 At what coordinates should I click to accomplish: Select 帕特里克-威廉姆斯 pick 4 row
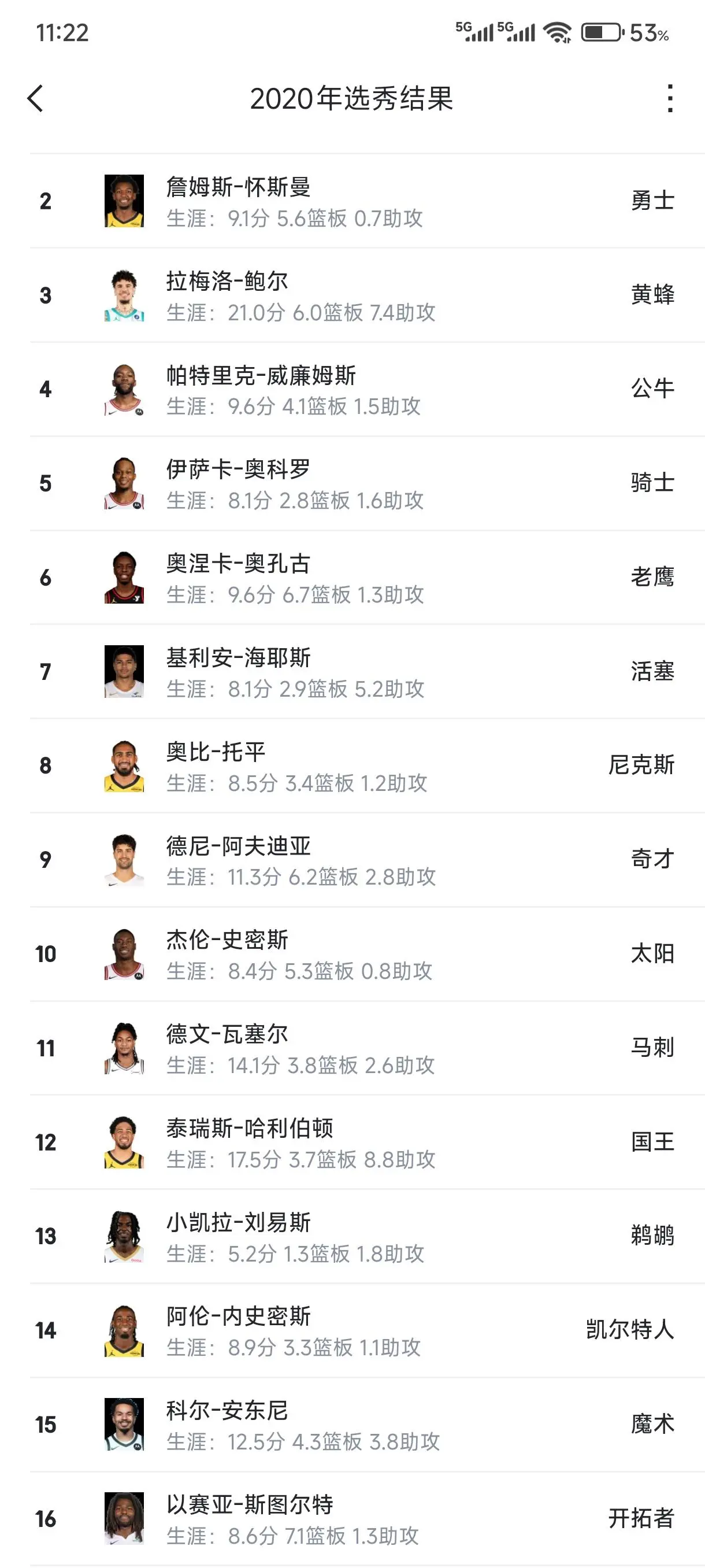(x=353, y=390)
